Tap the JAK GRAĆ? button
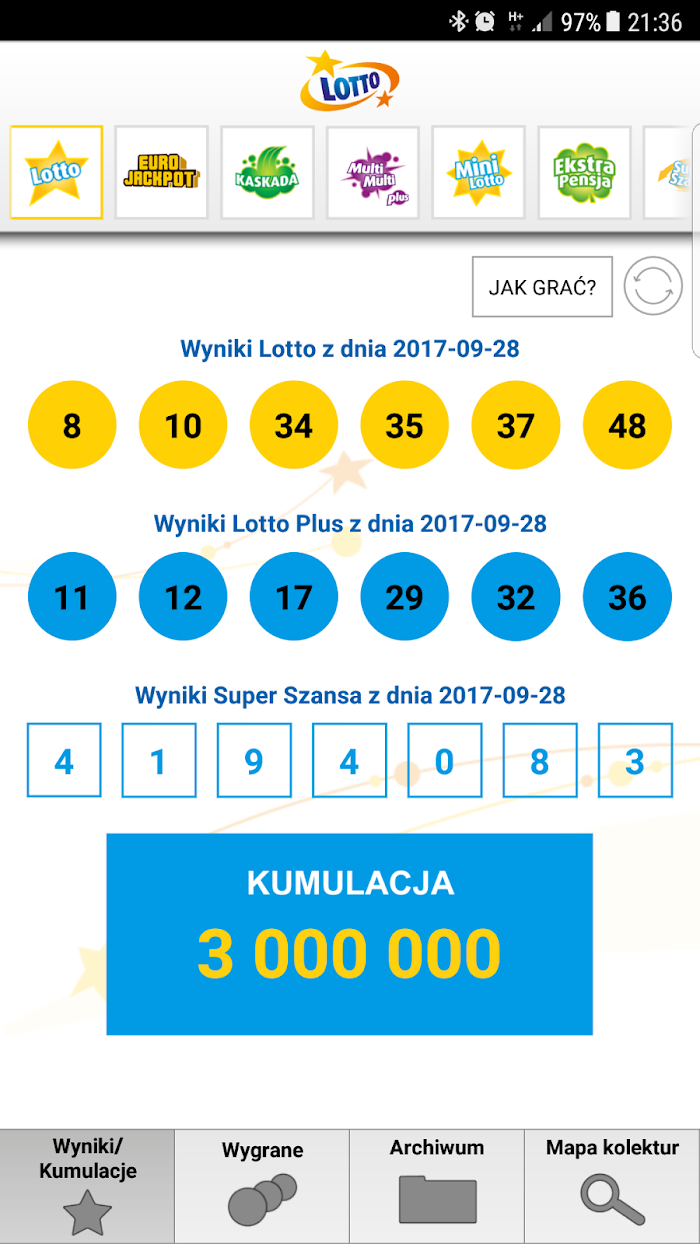 [x=542, y=288]
